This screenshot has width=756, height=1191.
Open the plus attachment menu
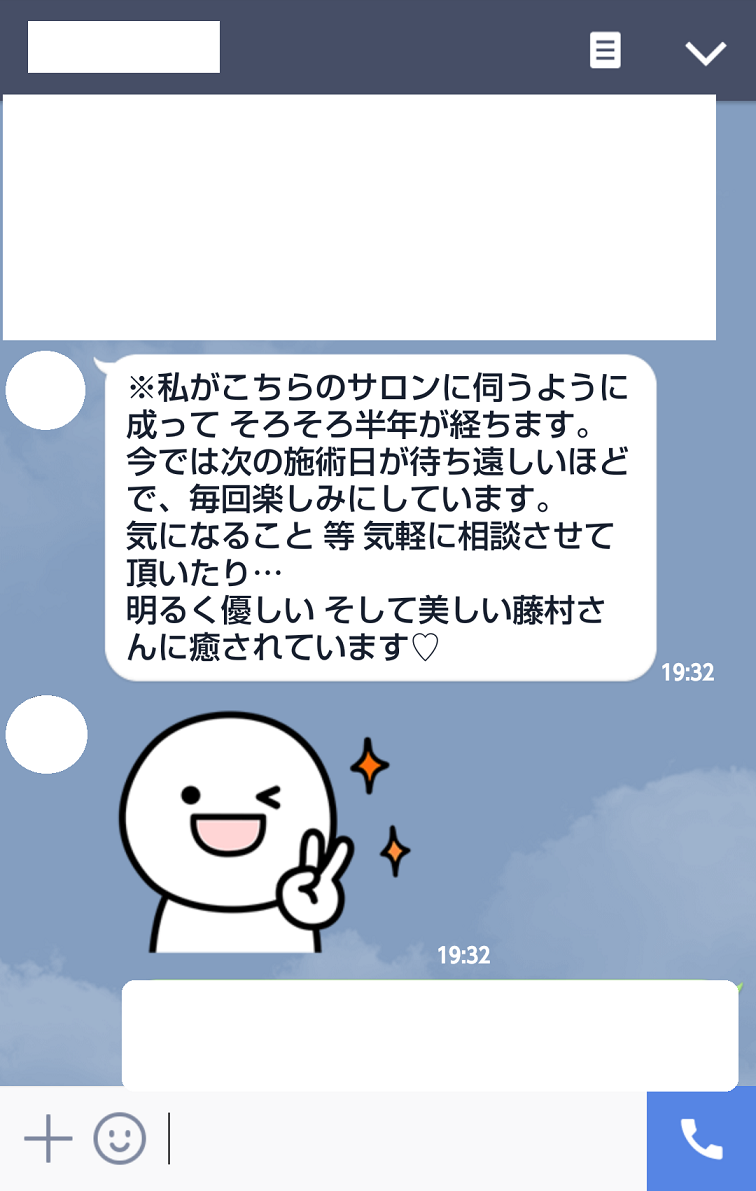click(48, 1138)
